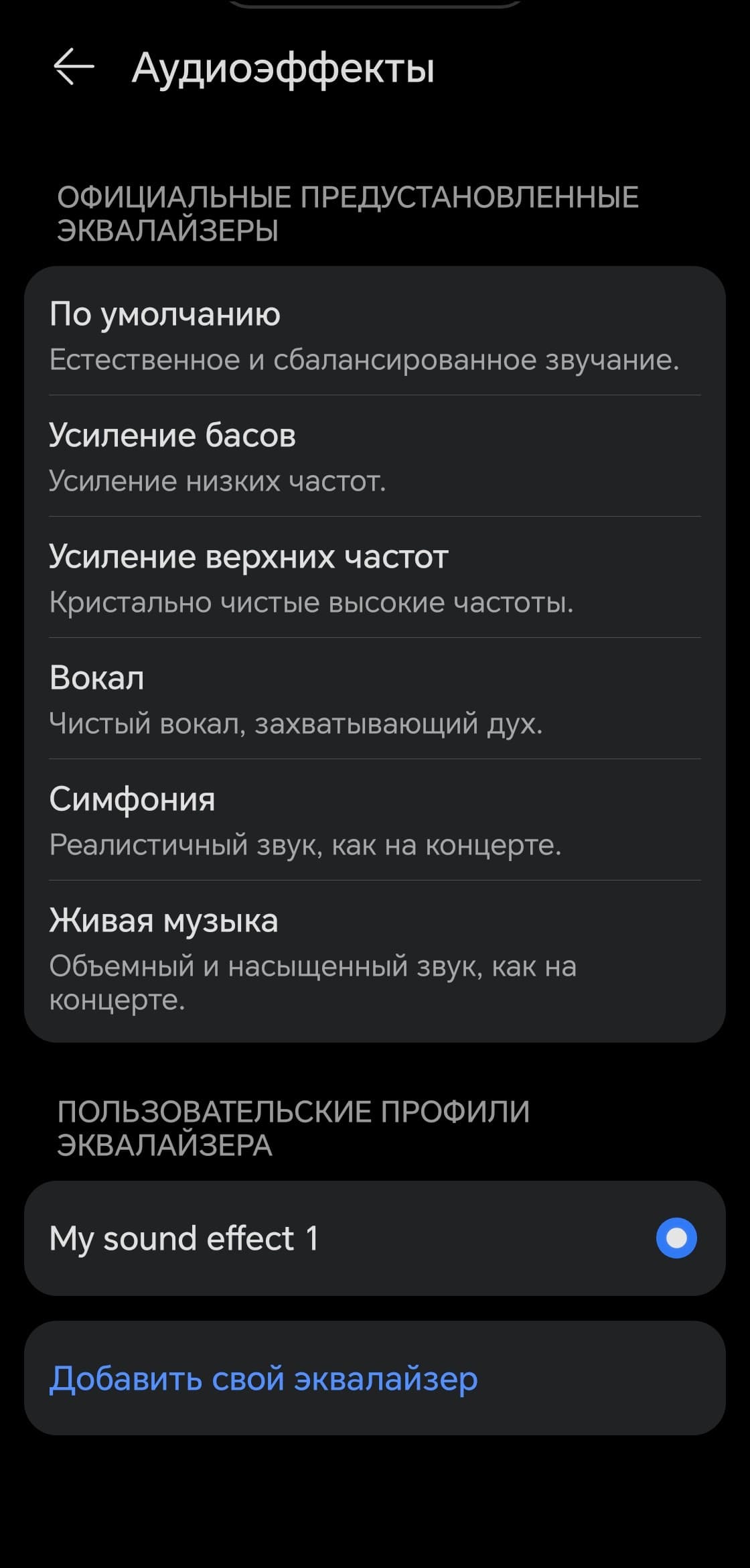Select the По умолчанию equalizer preset

[374, 335]
